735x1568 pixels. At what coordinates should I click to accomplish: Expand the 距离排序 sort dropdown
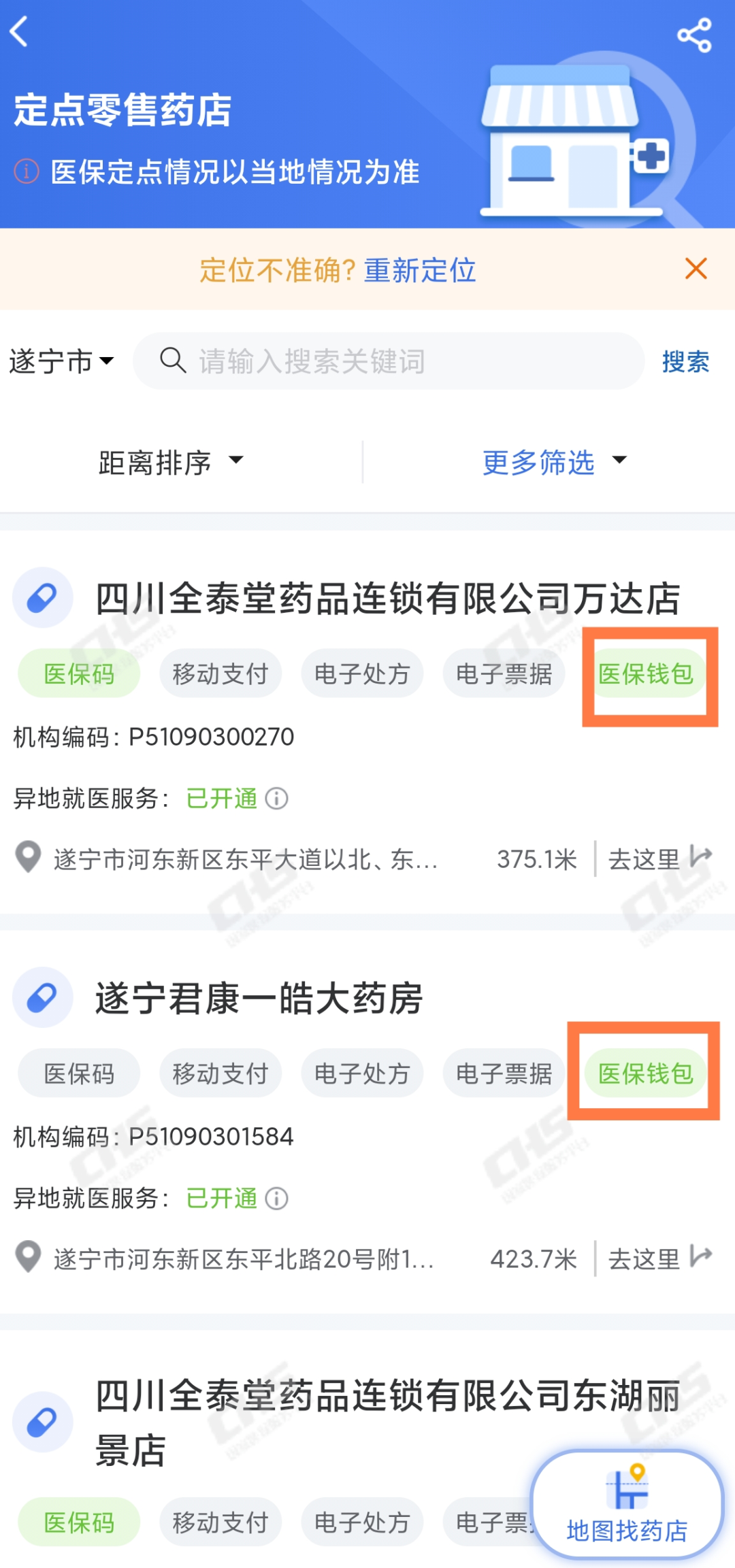click(x=170, y=463)
